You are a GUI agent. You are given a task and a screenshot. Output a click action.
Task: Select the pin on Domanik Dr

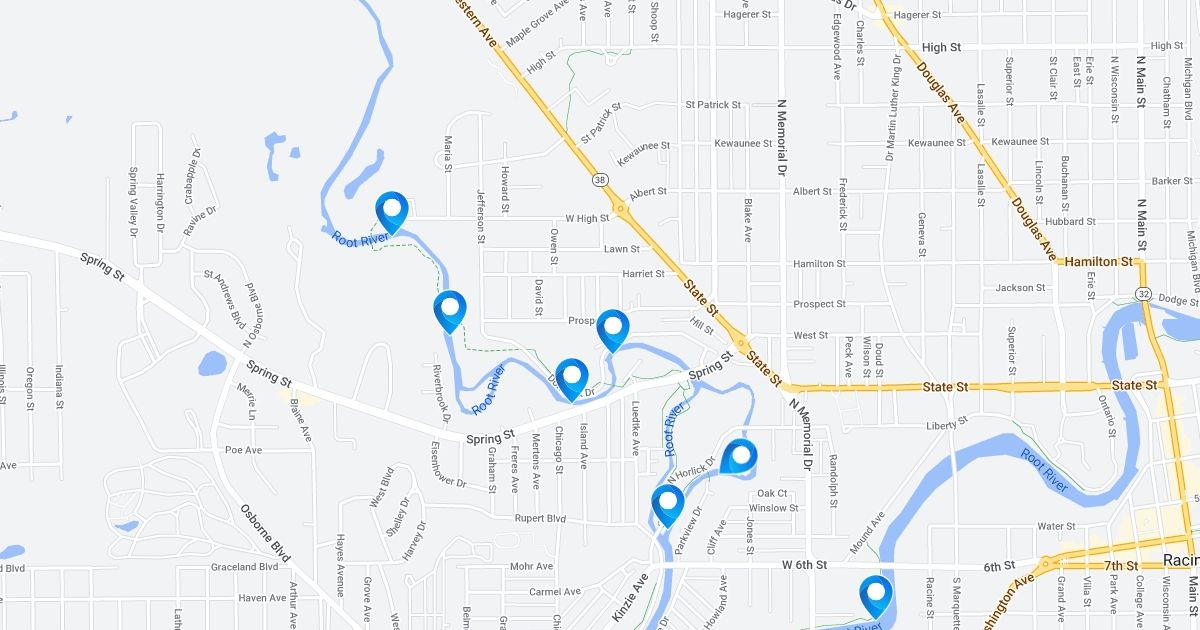point(572,379)
